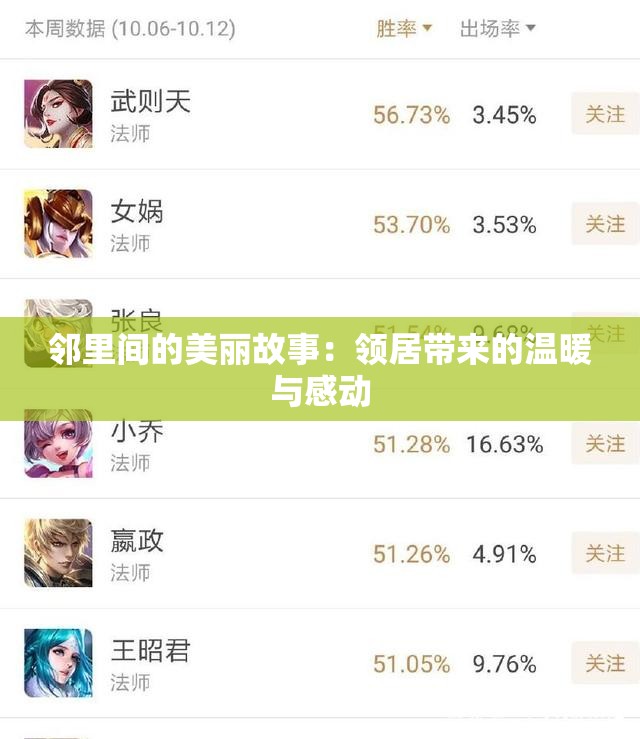Follow 武则天 with the 关注 button
Viewport: 640px width, 739px height.
pos(604,114)
